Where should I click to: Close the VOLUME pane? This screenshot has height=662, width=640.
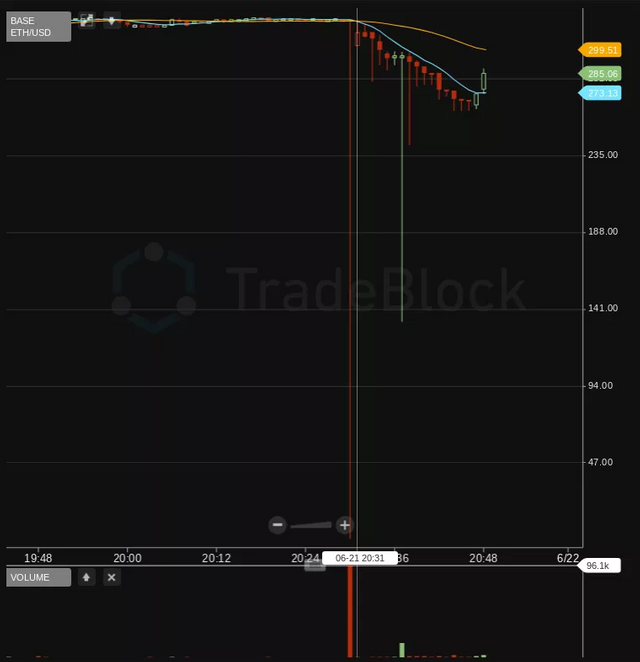(x=112, y=577)
